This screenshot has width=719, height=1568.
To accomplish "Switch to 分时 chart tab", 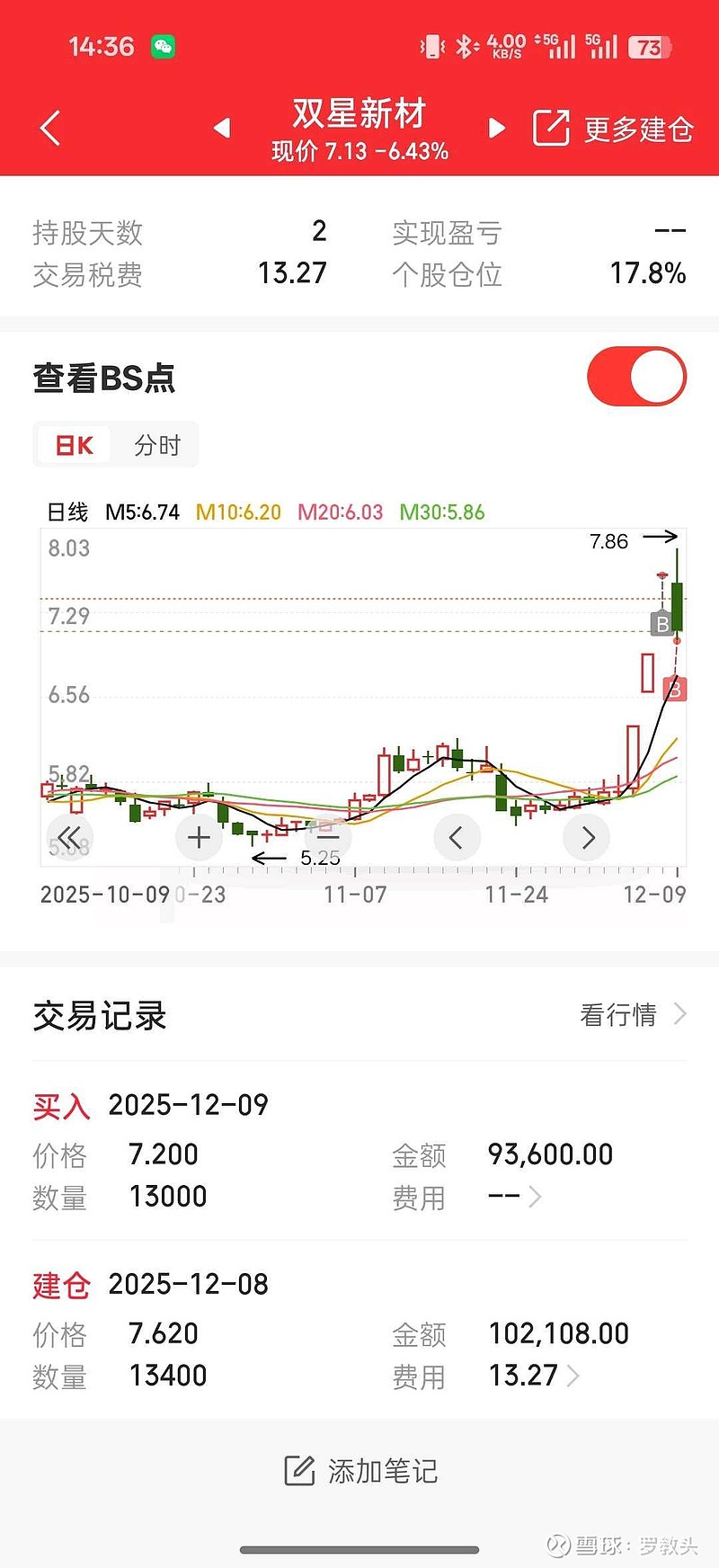I will pyautogui.click(x=158, y=444).
